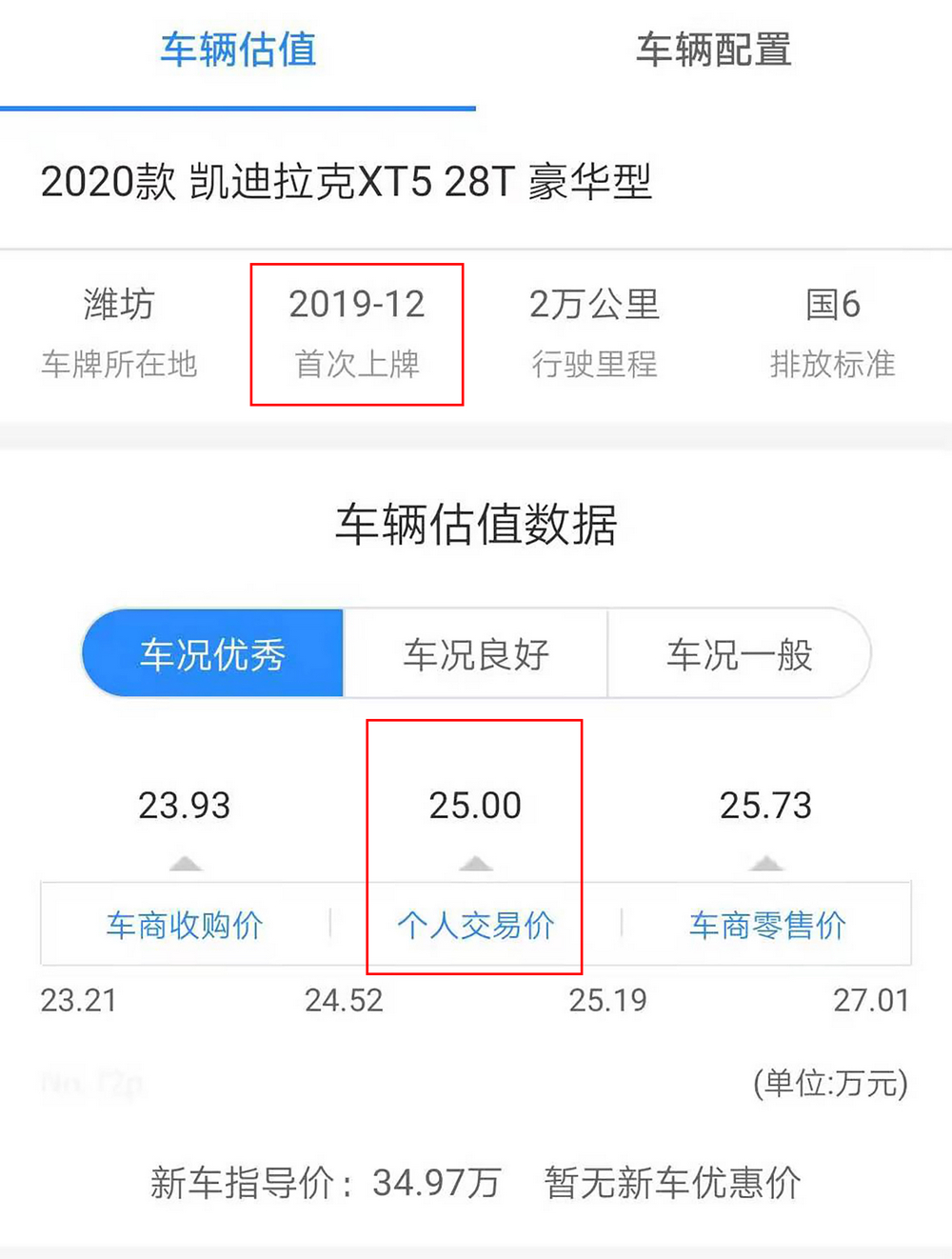Image resolution: width=952 pixels, height=1259 pixels.
Task: Expand details under the 25.73 price
Action: point(767,862)
